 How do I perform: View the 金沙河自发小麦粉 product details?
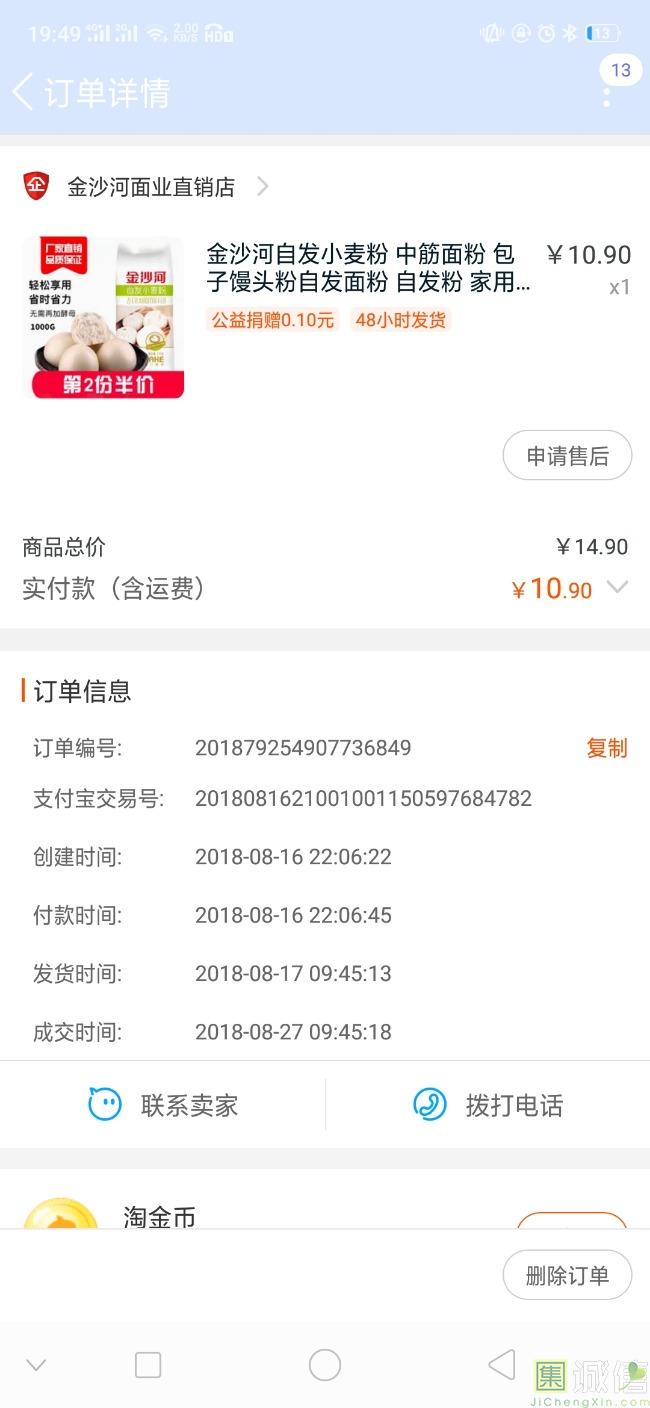click(367, 268)
